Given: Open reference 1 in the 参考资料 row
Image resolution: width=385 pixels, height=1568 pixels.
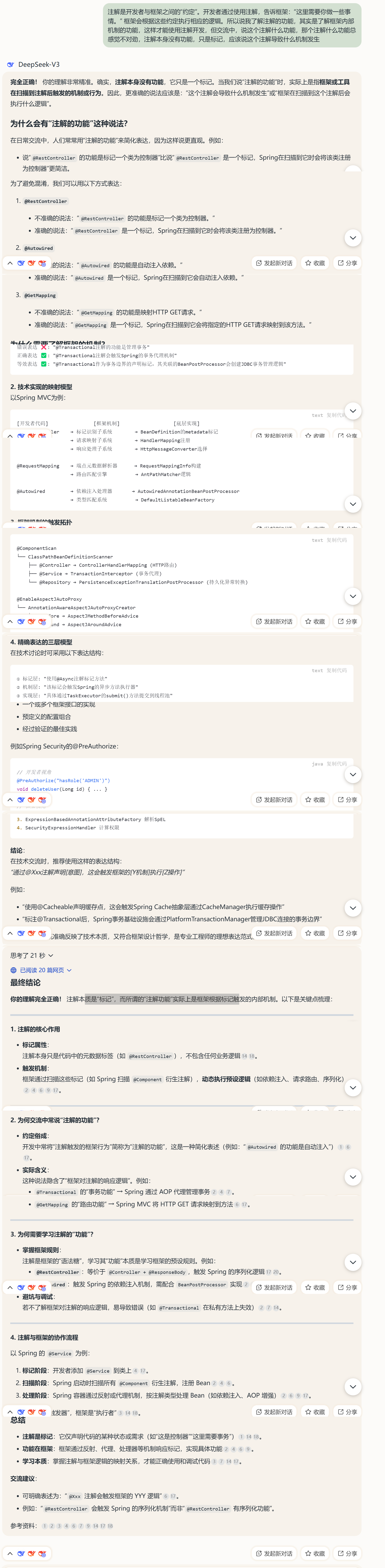Looking at the screenshot, I should [45, 1525].
